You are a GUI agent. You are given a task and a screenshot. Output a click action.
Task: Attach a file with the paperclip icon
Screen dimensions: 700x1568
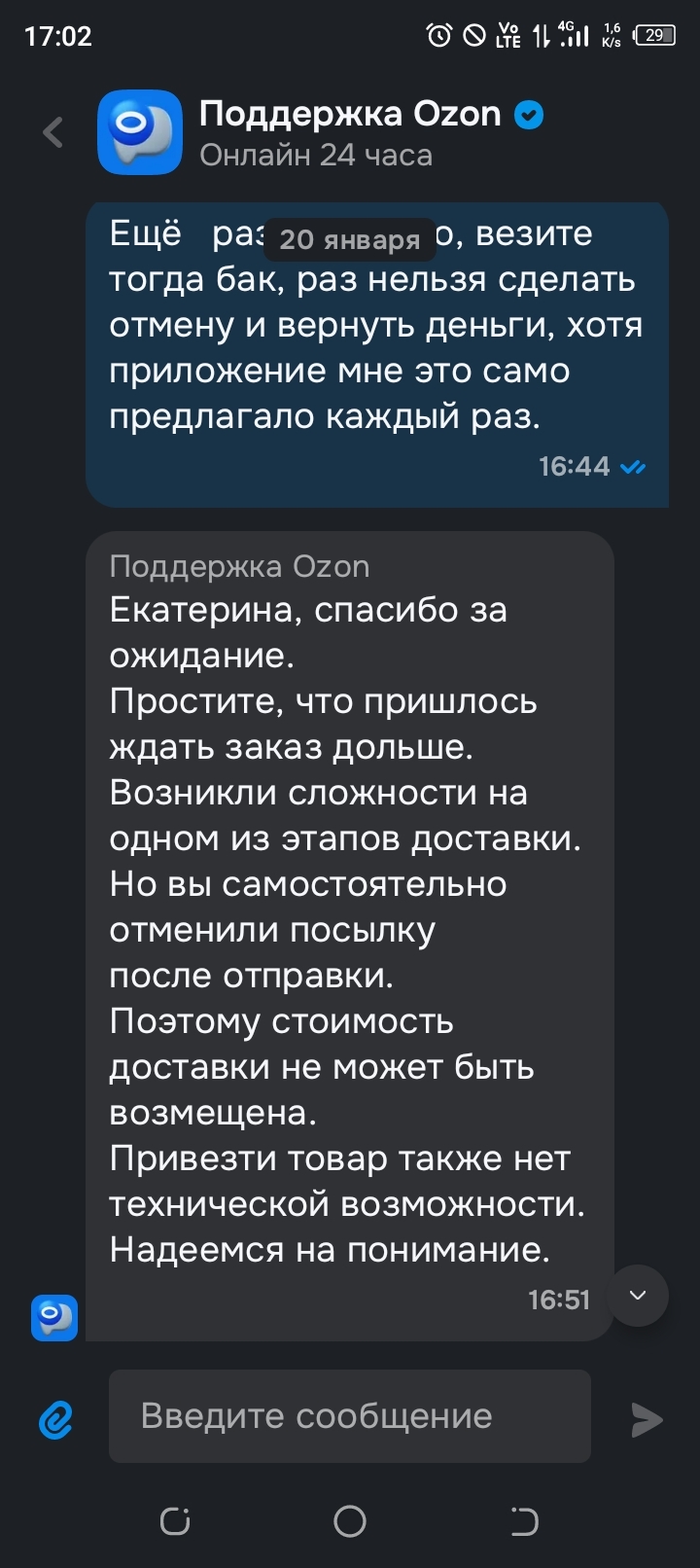(56, 1419)
